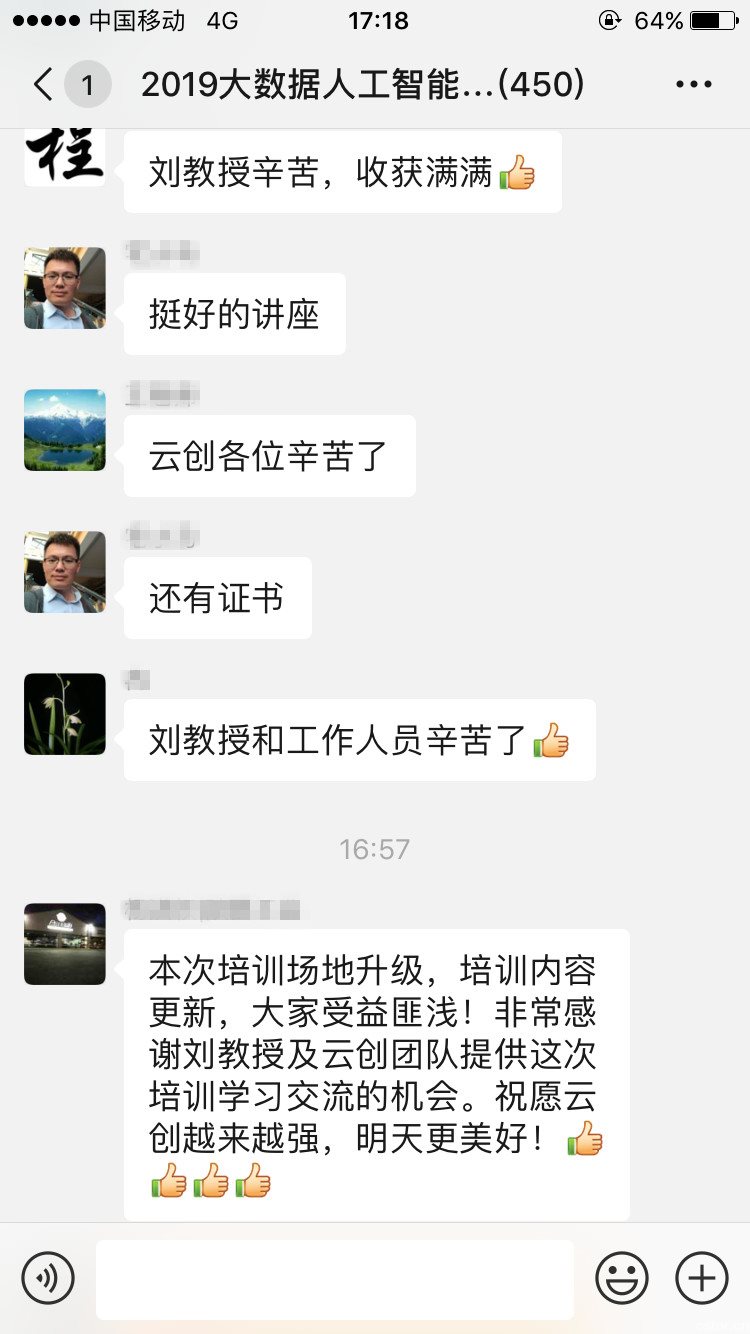Image resolution: width=750 pixels, height=1334 pixels.
Task: Switch to voice message input
Action: pyautogui.click(x=48, y=1278)
